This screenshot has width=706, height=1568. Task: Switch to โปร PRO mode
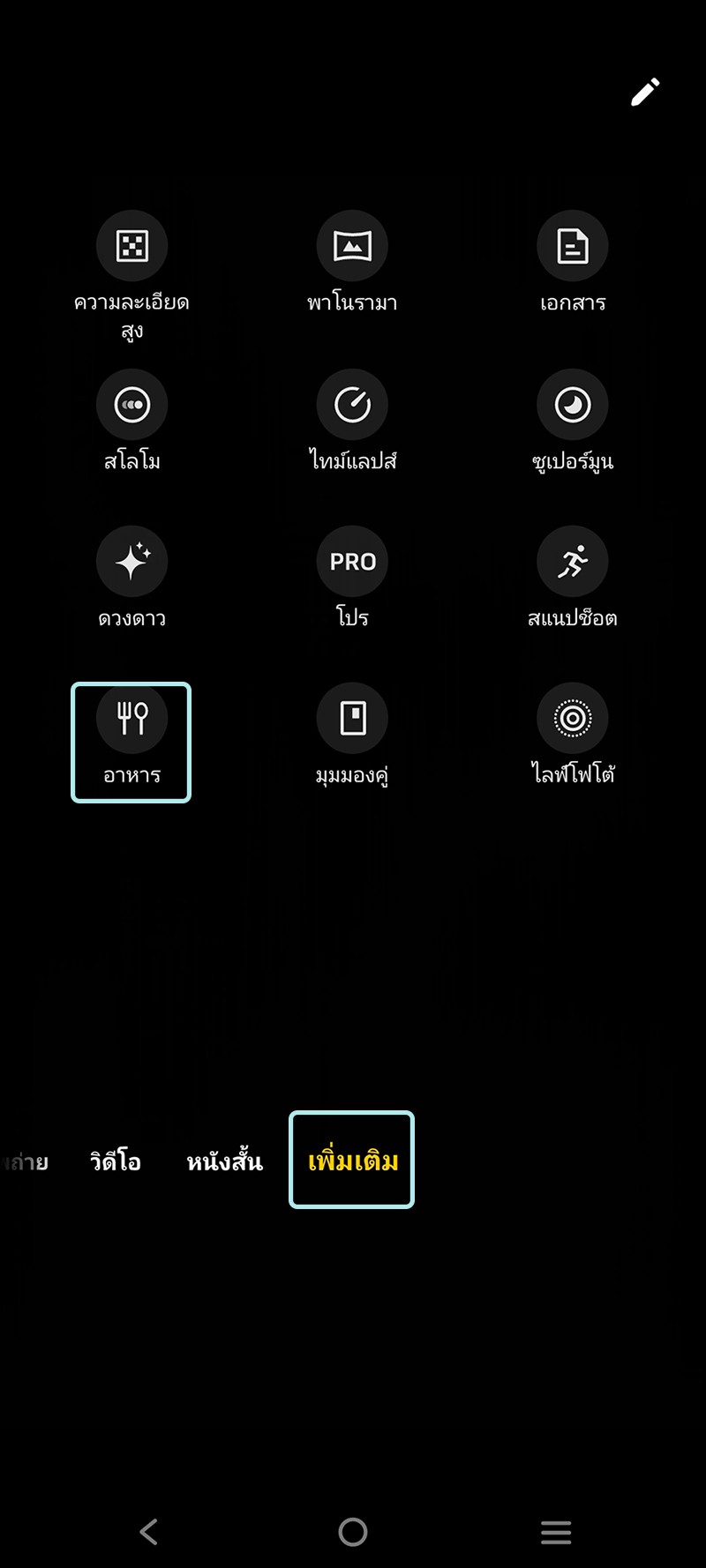(352, 562)
